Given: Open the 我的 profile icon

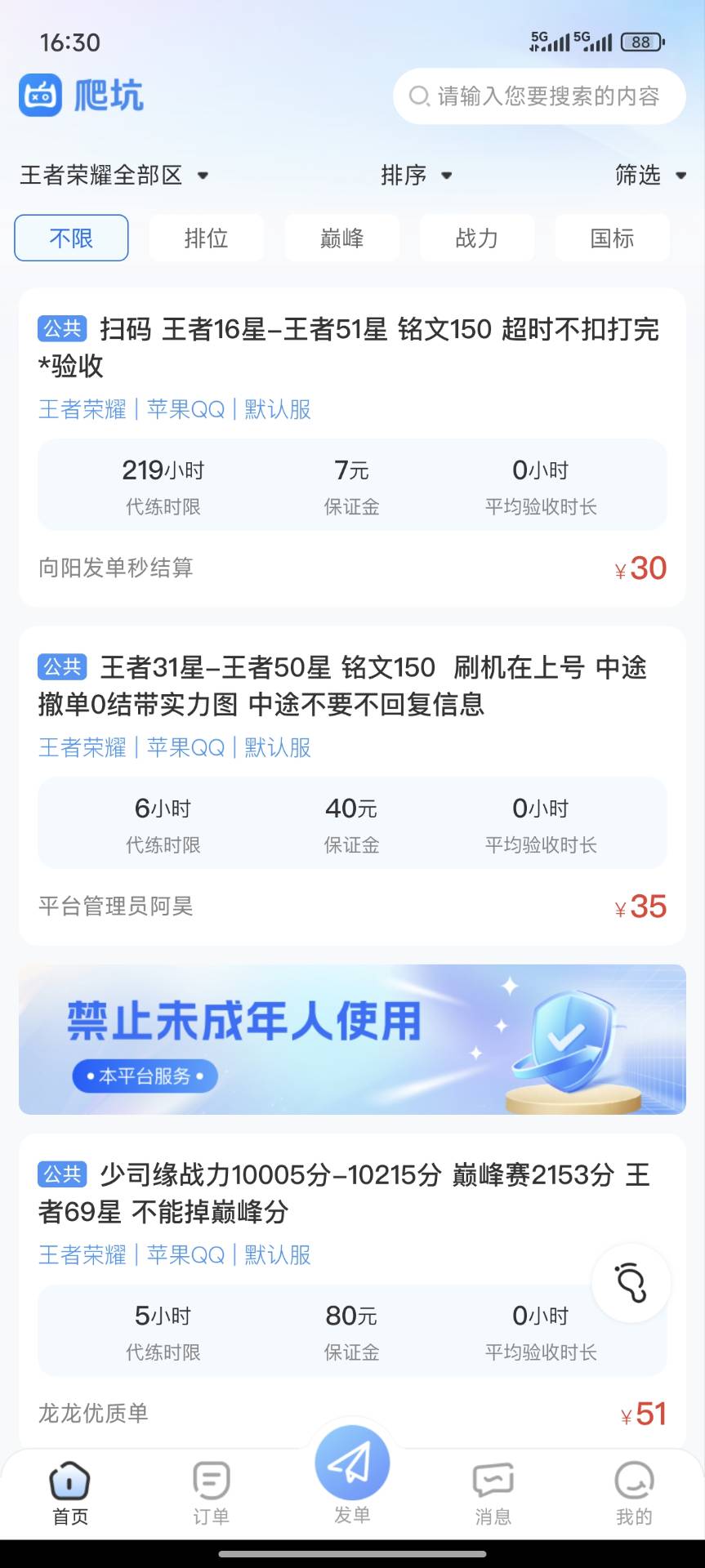Looking at the screenshot, I should (634, 1488).
